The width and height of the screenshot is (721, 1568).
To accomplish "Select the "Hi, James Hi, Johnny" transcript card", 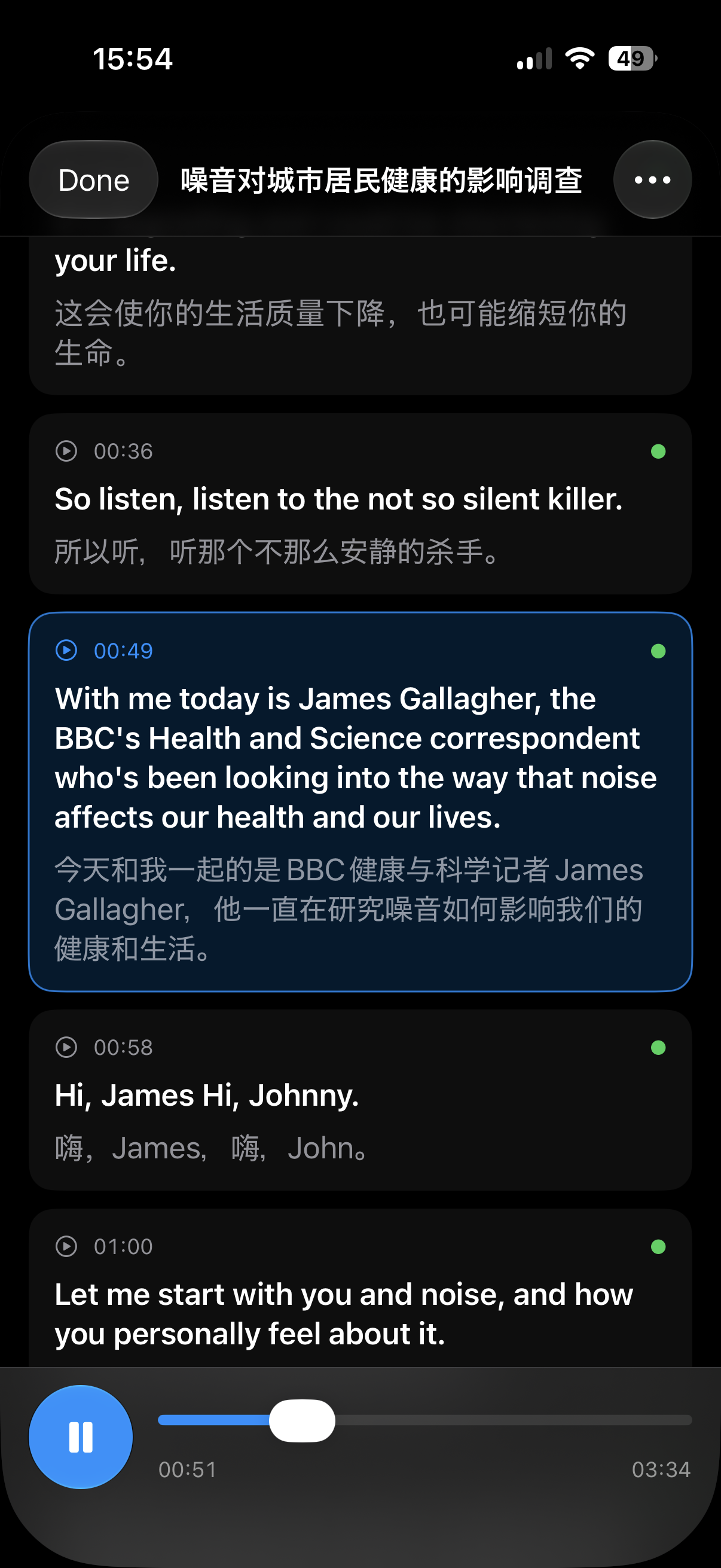I will [360, 1099].
